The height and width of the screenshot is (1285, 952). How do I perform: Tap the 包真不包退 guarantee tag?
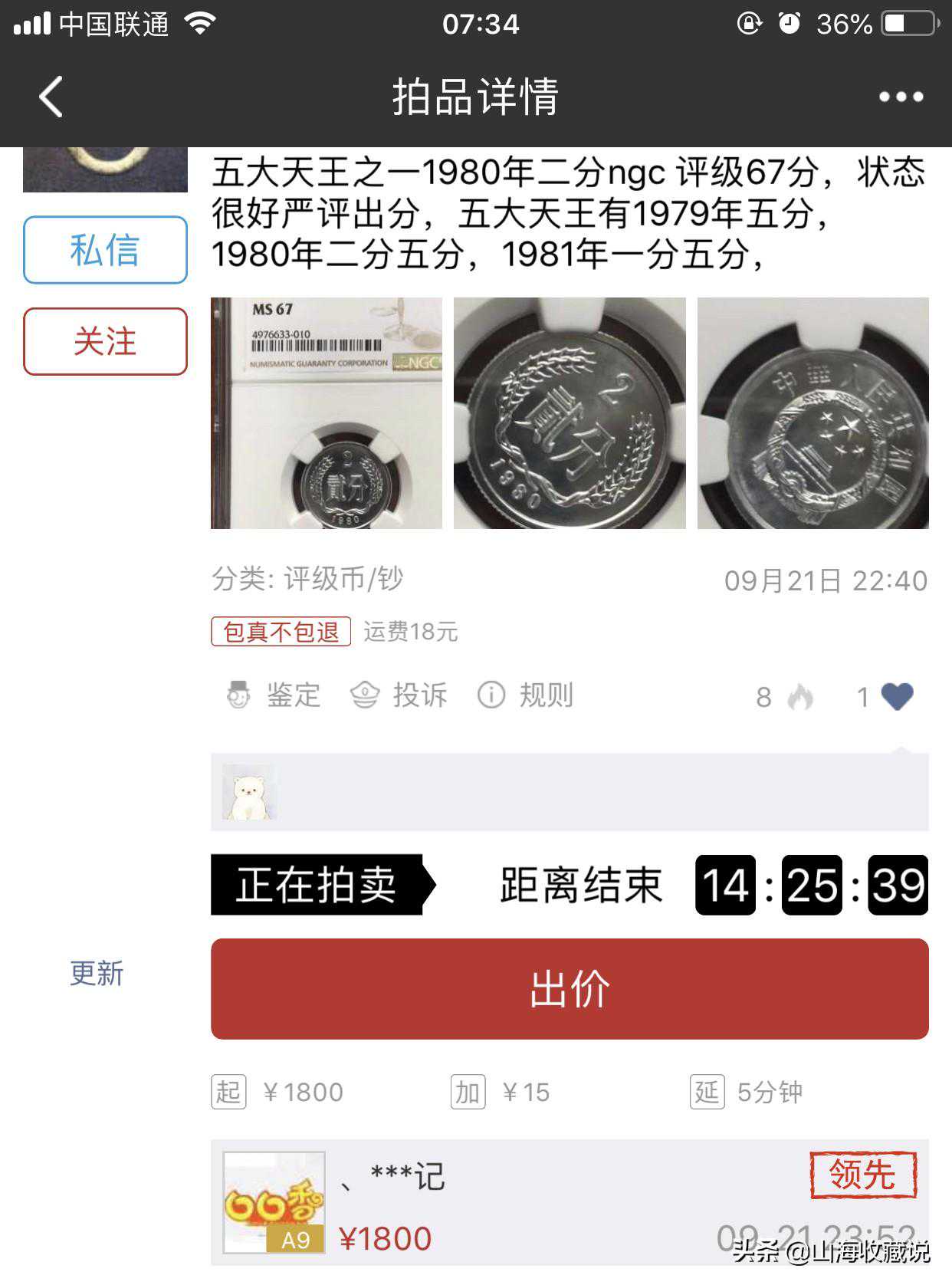(281, 632)
